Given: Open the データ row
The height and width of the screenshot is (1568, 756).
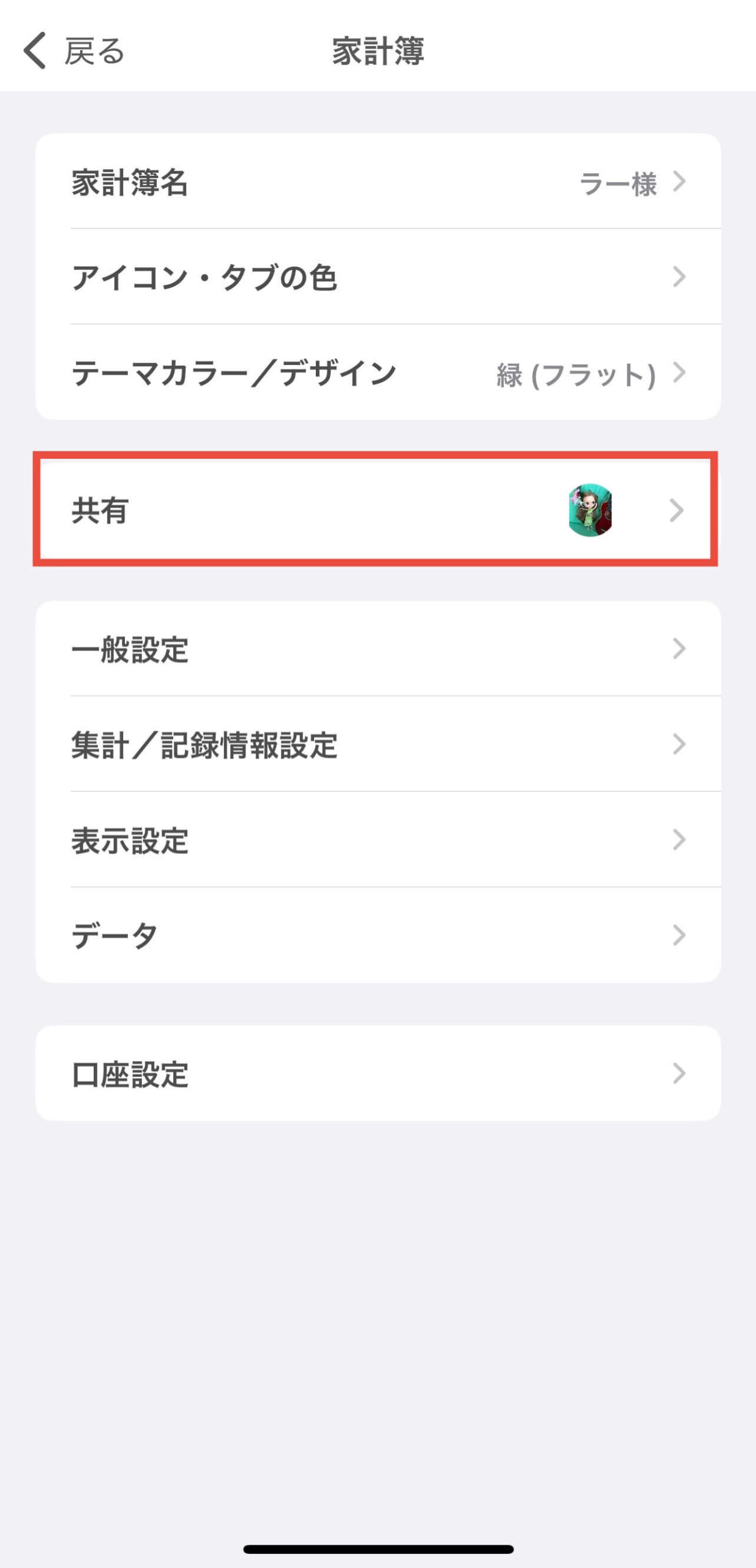Looking at the screenshot, I should click(378, 935).
